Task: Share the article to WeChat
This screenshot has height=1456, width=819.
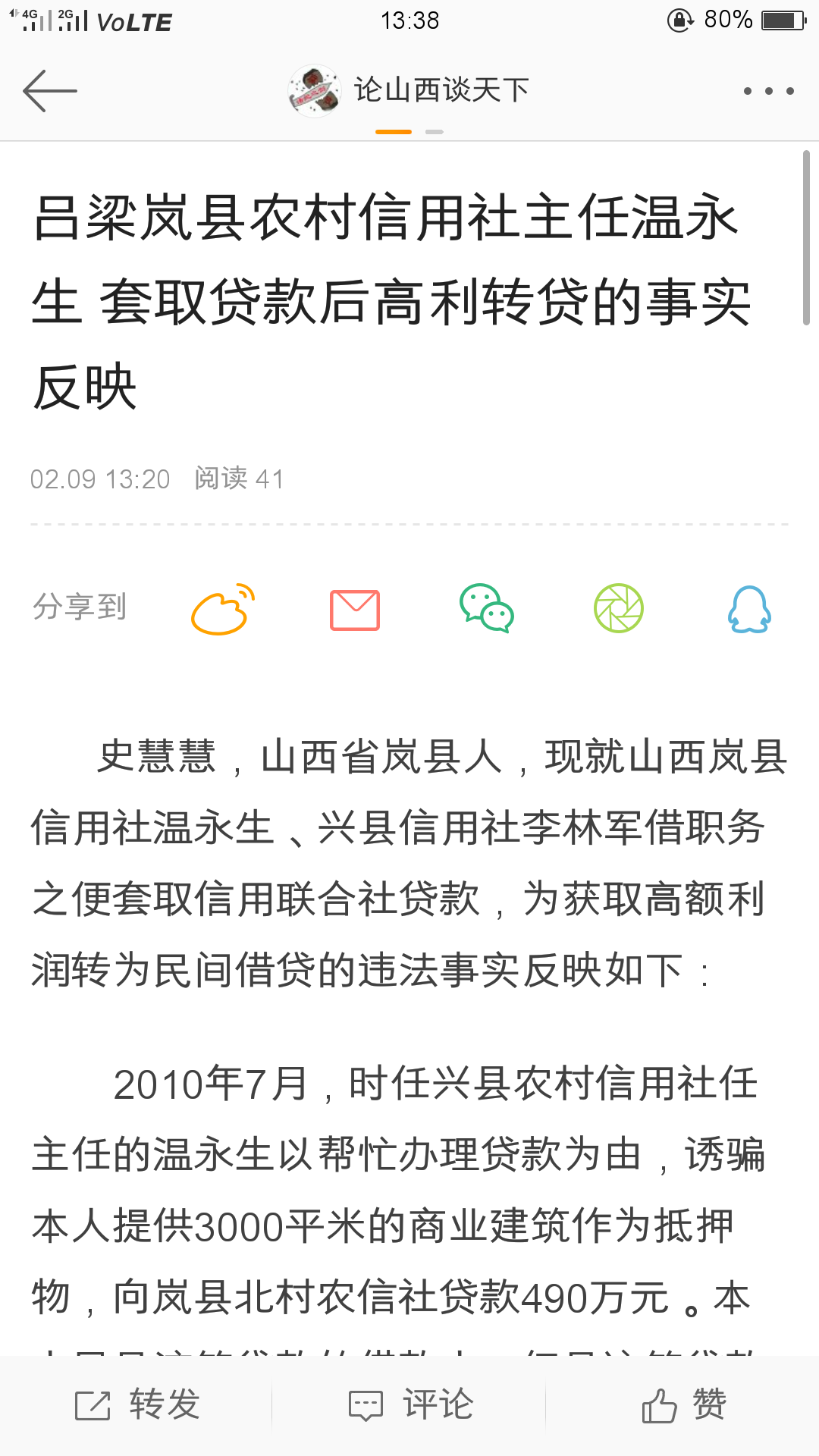Action: (x=487, y=608)
